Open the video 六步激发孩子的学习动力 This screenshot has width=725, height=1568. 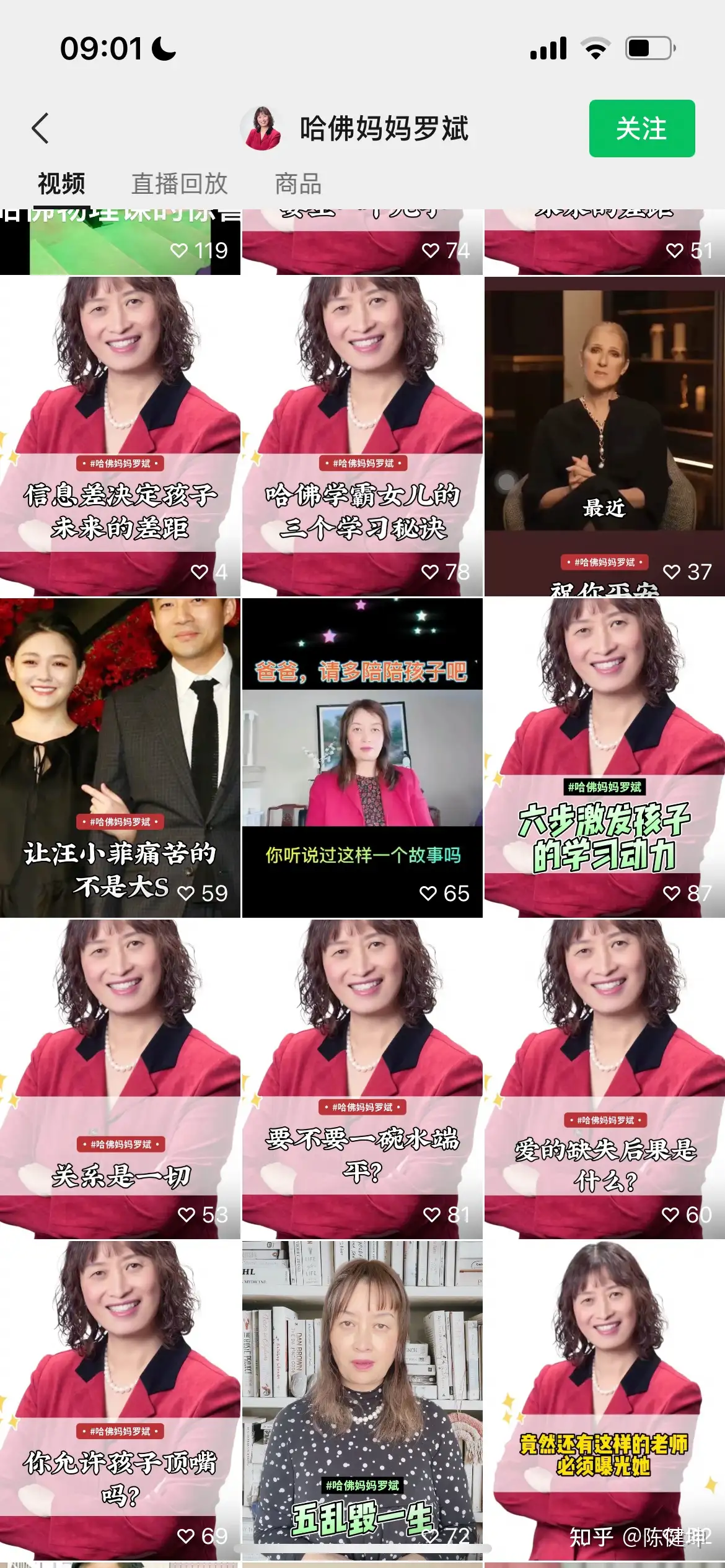[x=604, y=757]
